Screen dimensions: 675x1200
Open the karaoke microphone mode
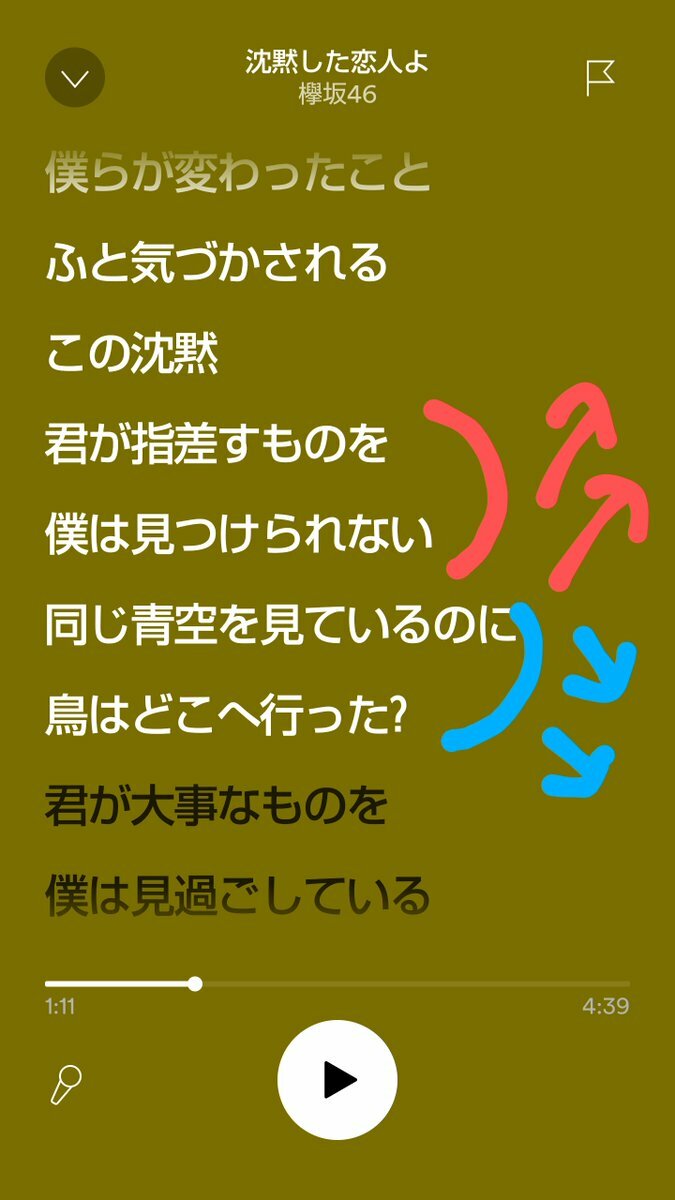[66, 1084]
